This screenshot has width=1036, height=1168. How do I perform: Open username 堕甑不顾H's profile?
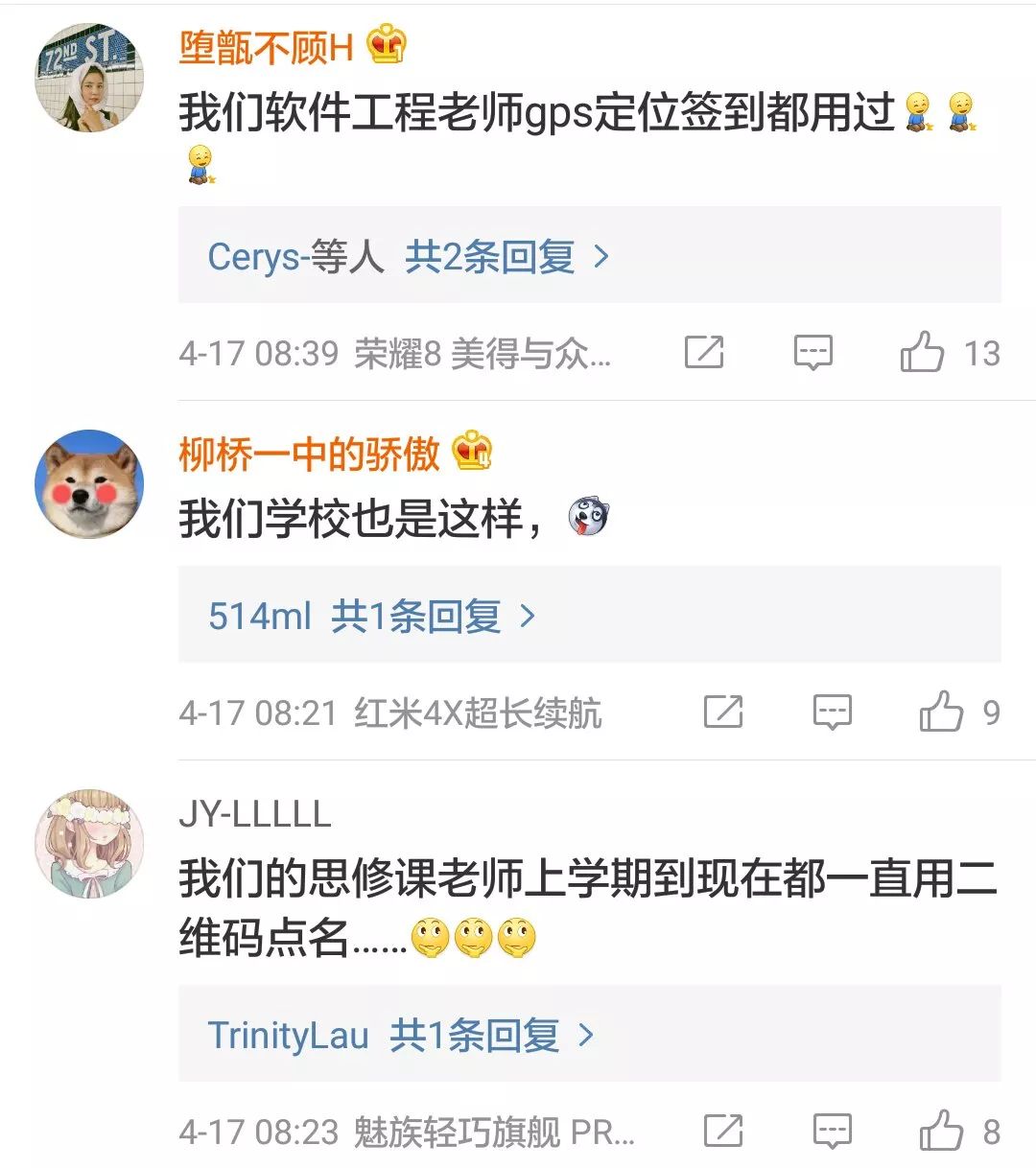pyautogui.click(x=266, y=47)
